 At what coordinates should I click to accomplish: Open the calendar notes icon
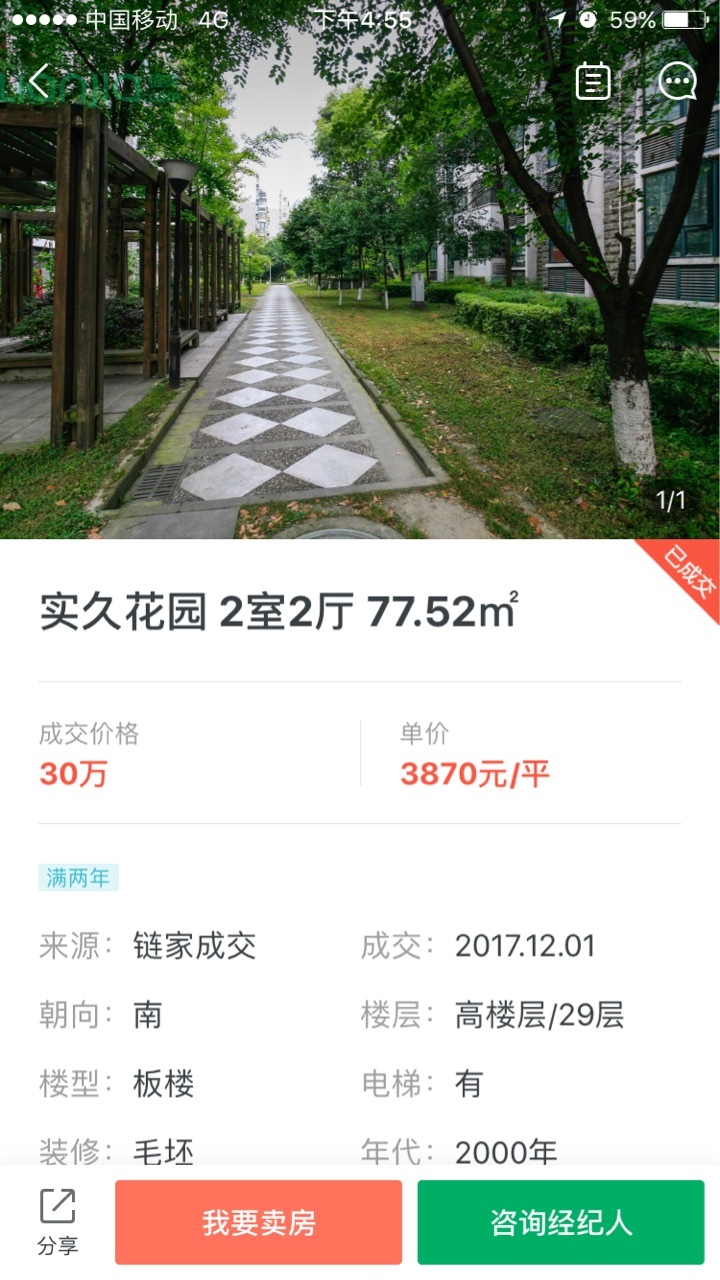tap(593, 81)
